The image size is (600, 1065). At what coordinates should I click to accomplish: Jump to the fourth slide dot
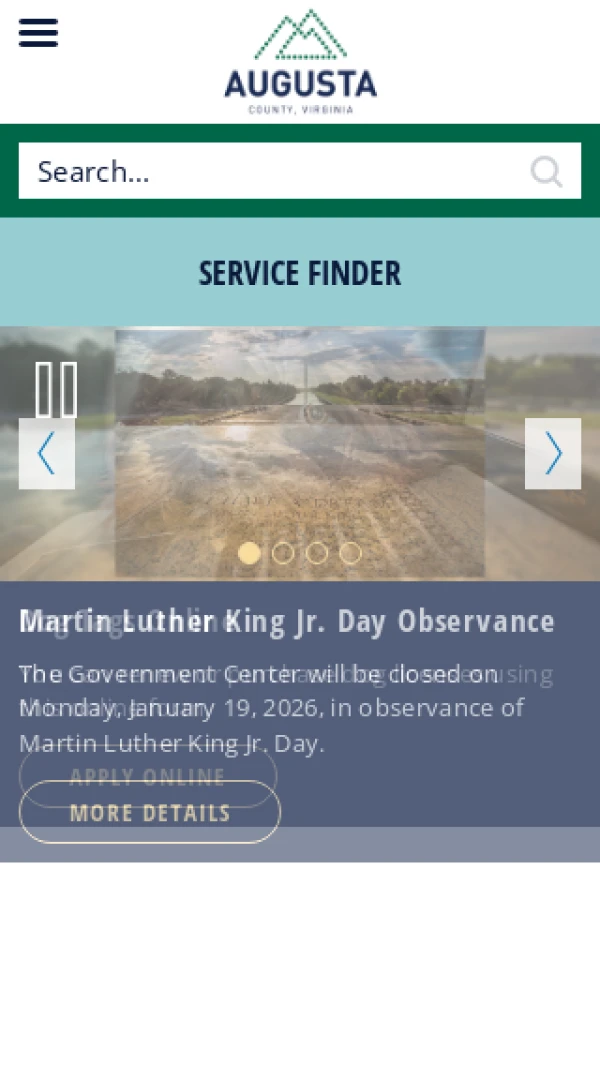pos(350,553)
